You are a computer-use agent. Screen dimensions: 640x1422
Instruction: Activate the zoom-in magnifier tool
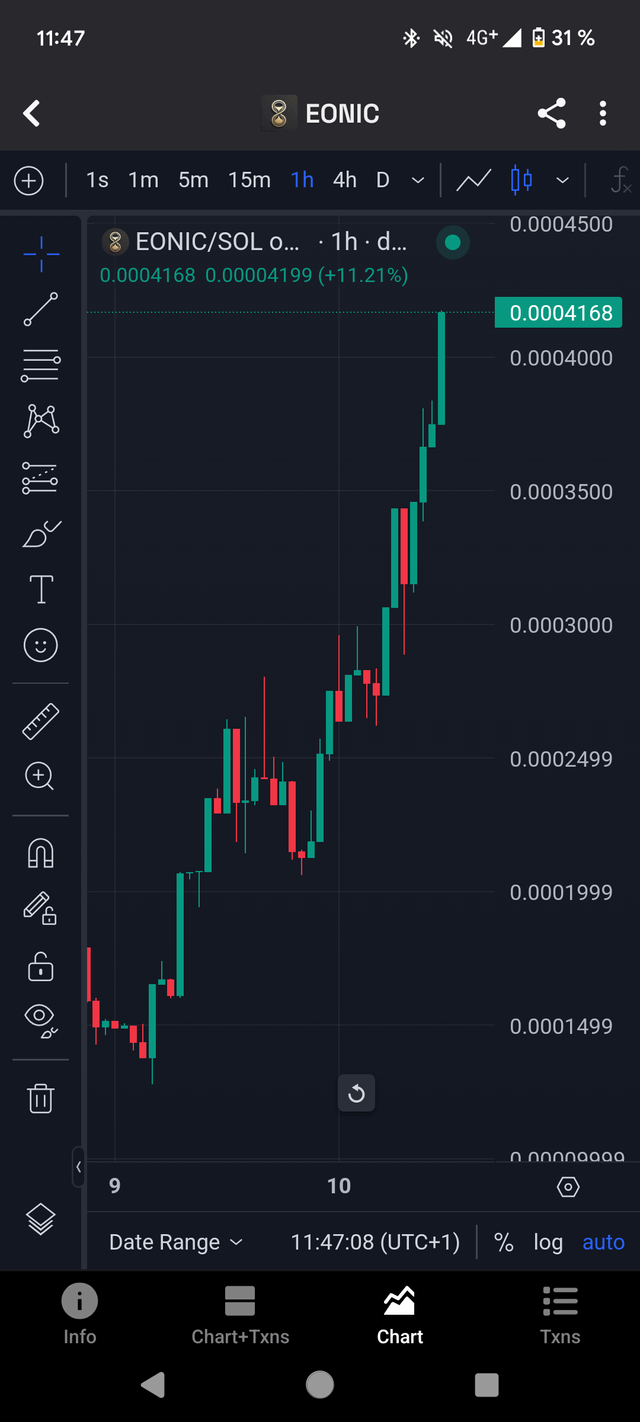point(41,776)
